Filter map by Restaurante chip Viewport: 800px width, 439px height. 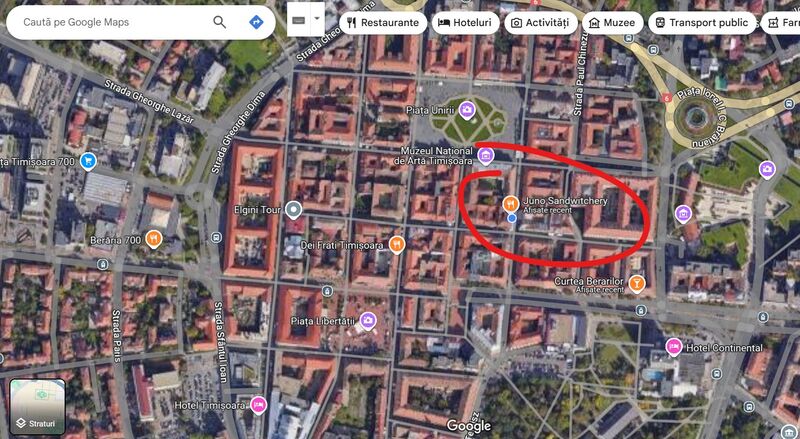(383, 23)
